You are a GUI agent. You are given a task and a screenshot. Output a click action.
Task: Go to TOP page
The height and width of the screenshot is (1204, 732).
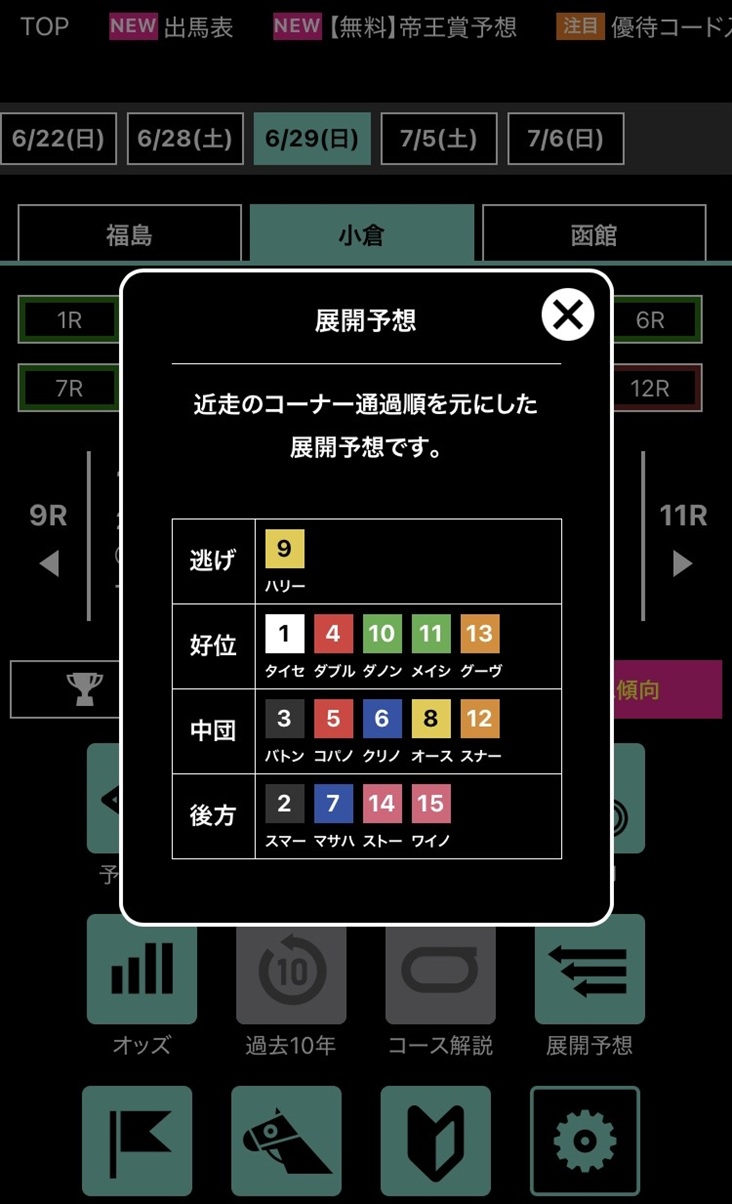point(45,27)
